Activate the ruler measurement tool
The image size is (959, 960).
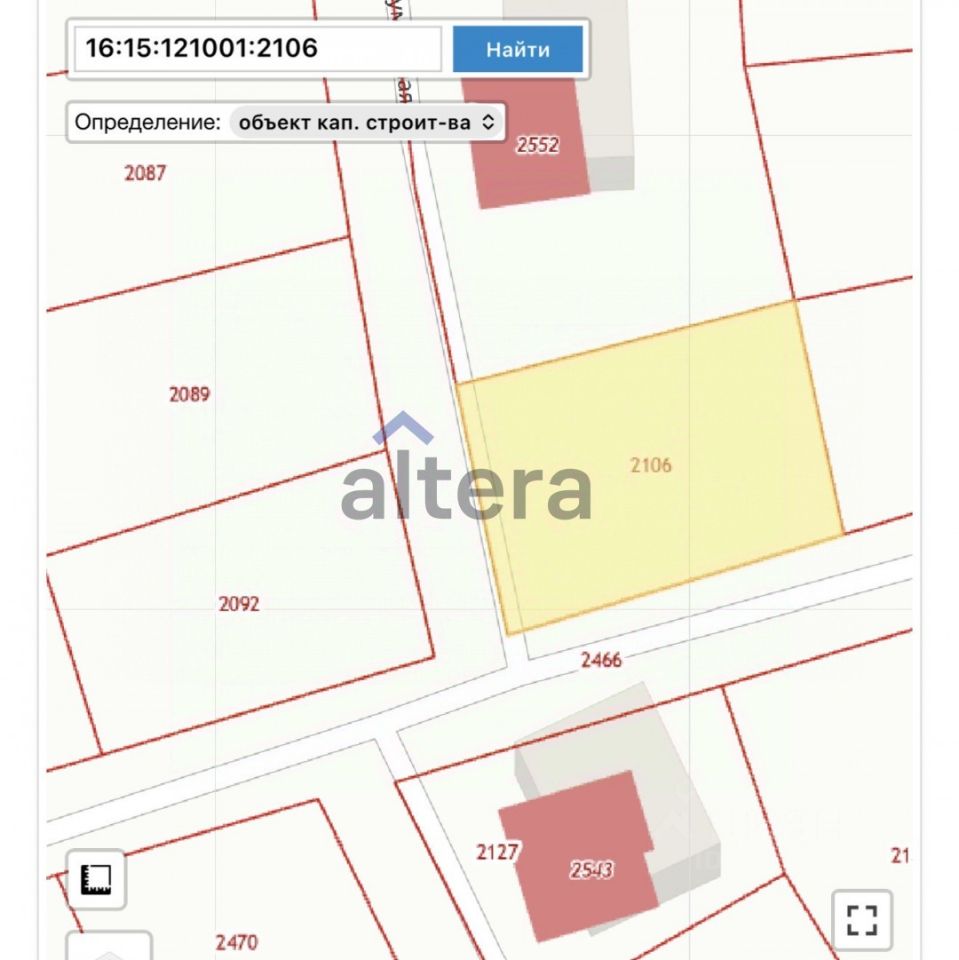pos(97,879)
